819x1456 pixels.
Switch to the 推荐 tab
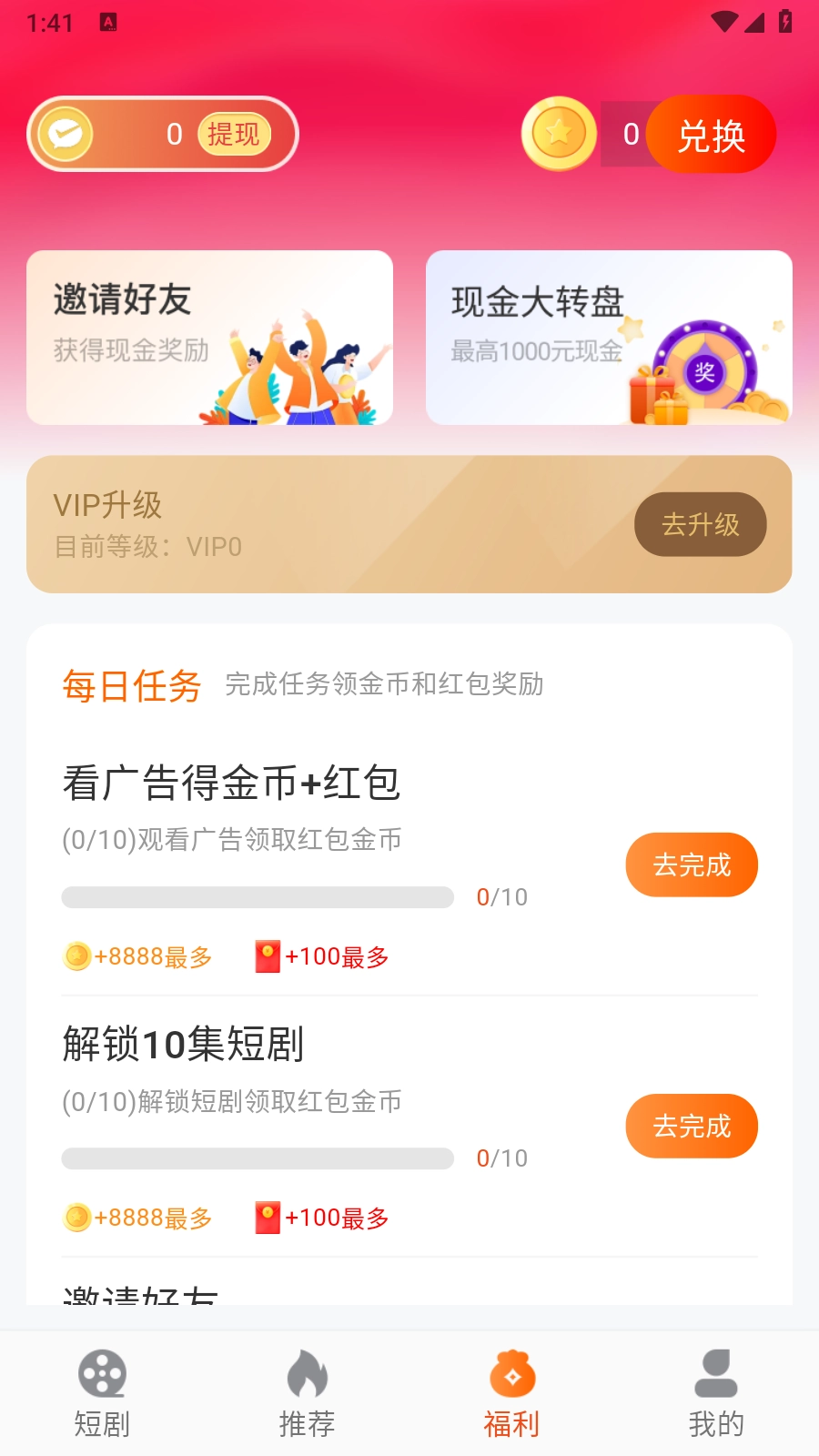[307, 1393]
